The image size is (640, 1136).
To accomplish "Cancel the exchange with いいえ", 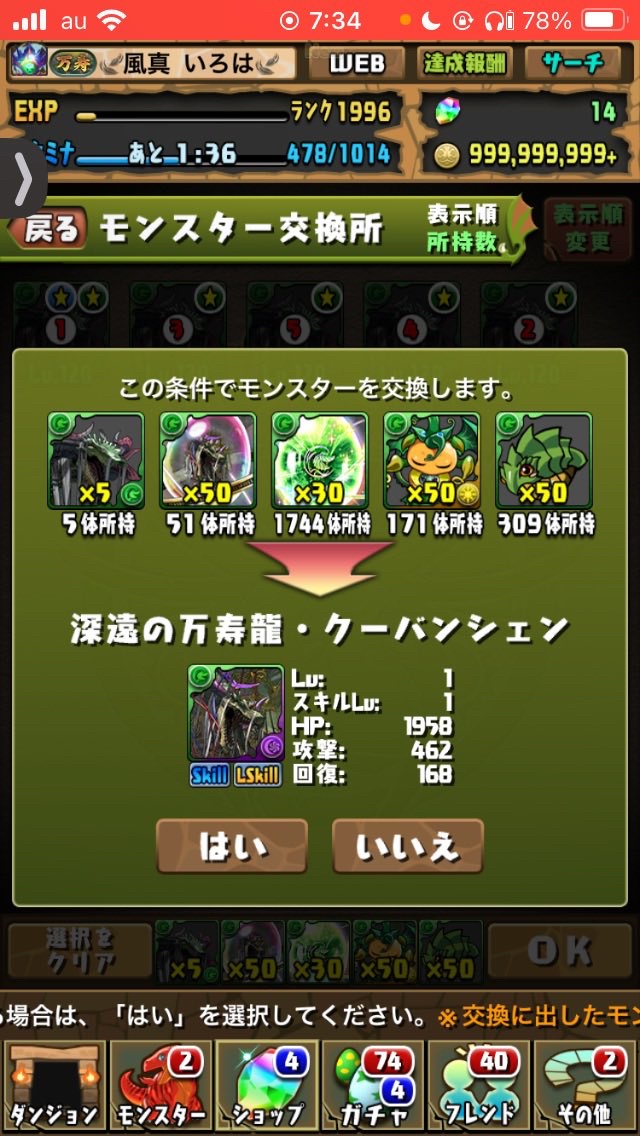I will 407,845.
